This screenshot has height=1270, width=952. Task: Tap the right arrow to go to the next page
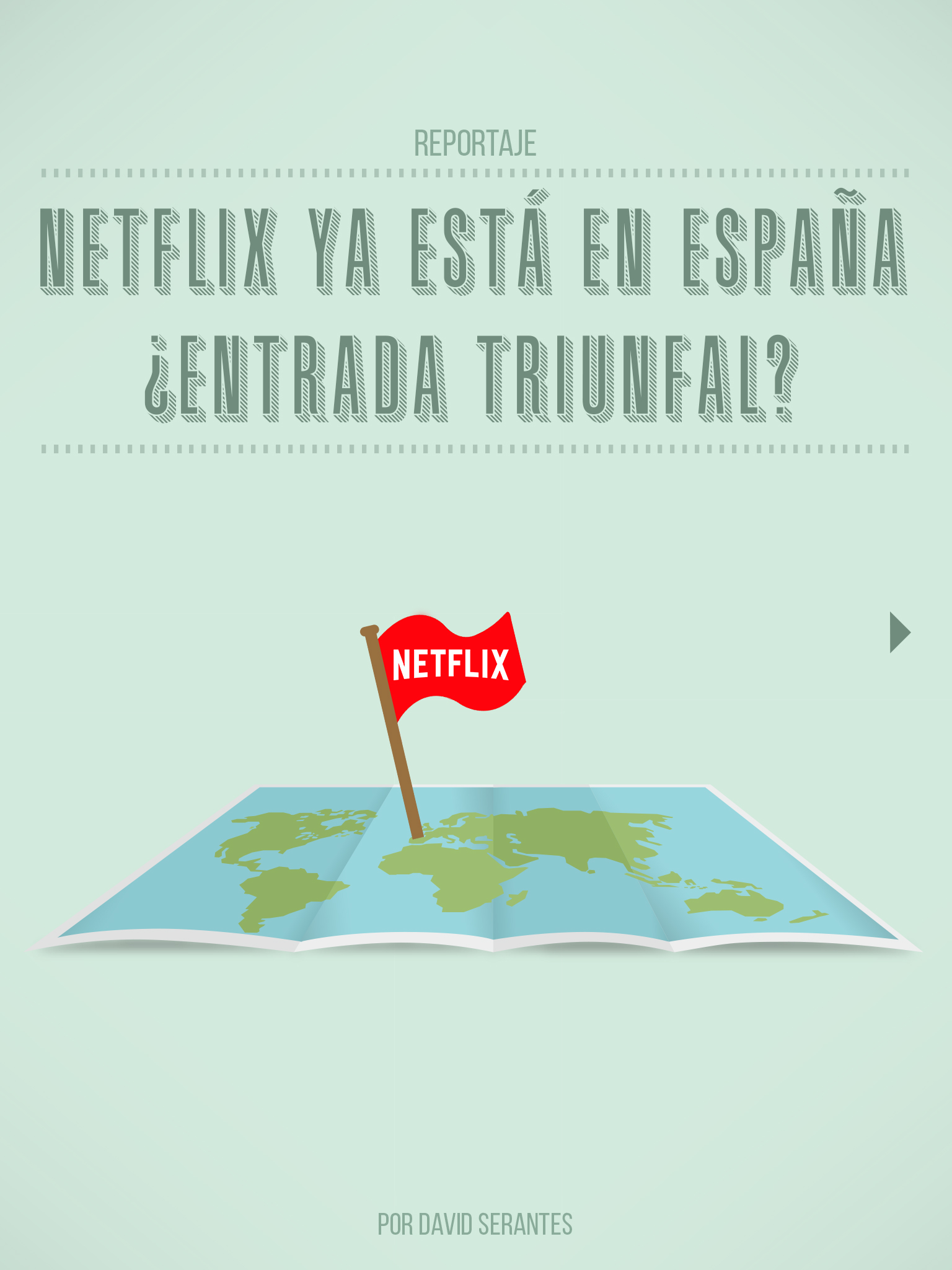pos(899,632)
